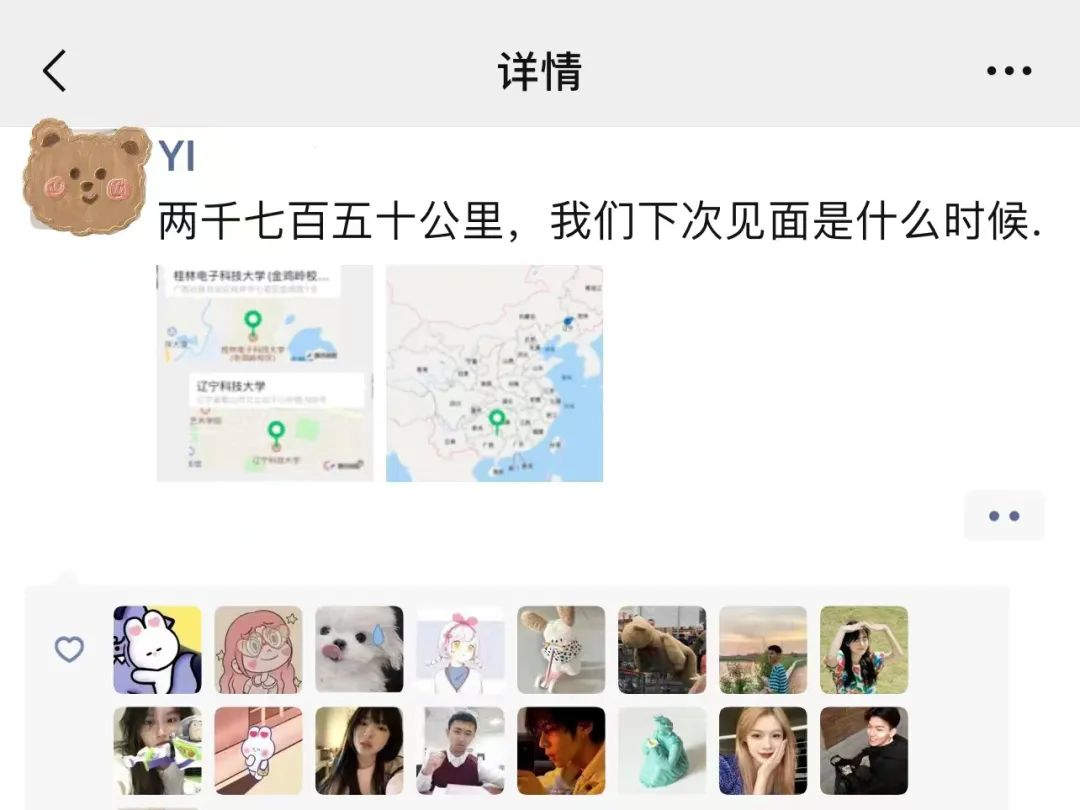
Task: Tap the two-dot like and comment button
Action: pyautogui.click(x=1004, y=516)
